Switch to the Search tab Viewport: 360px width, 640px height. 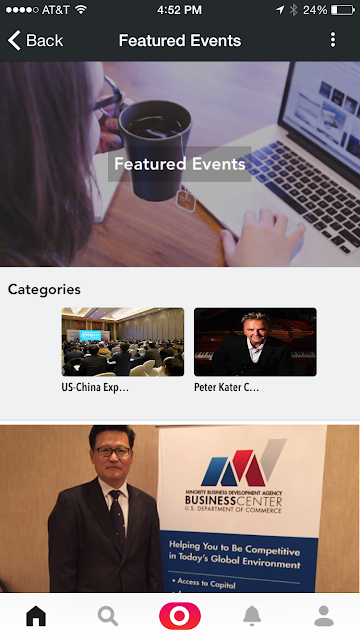108,616
